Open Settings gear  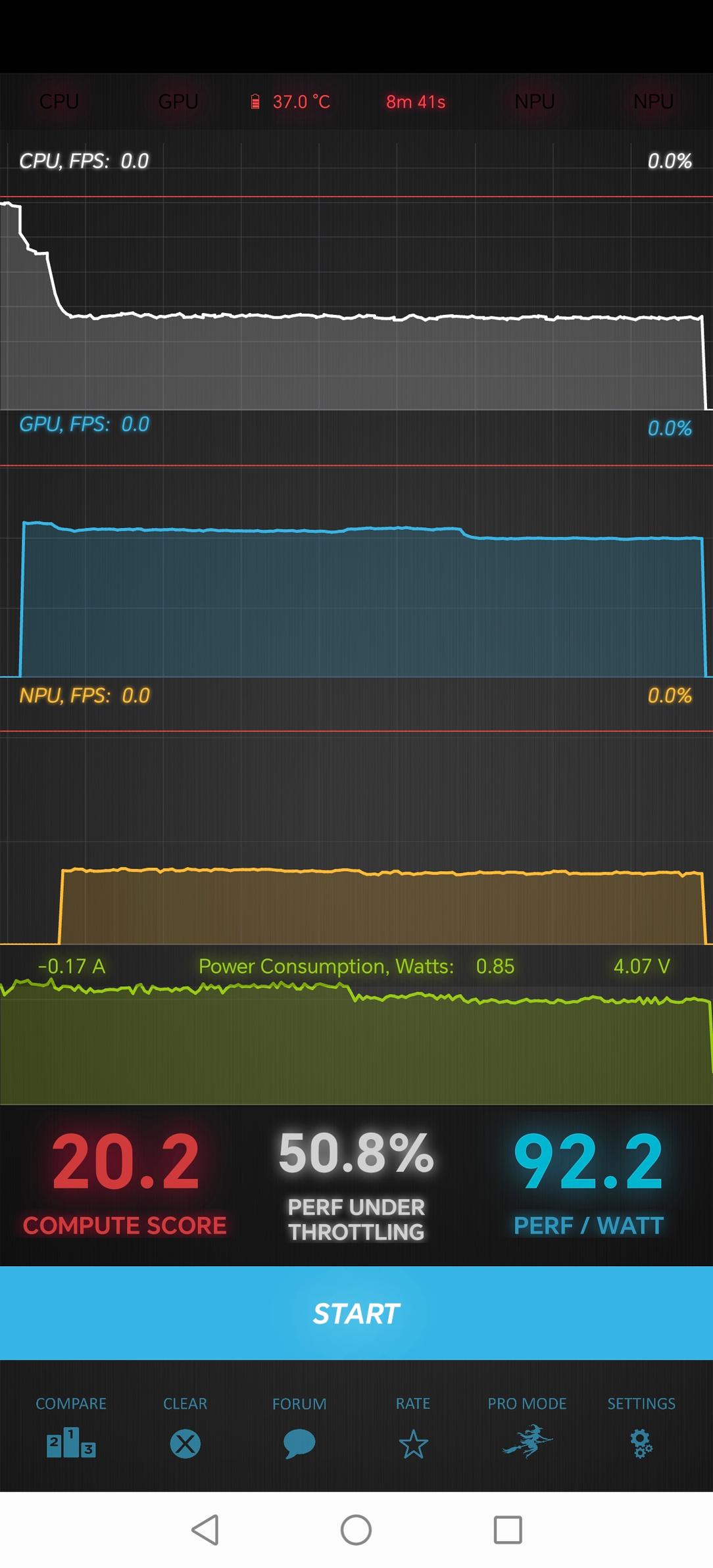click(641, 1425)
